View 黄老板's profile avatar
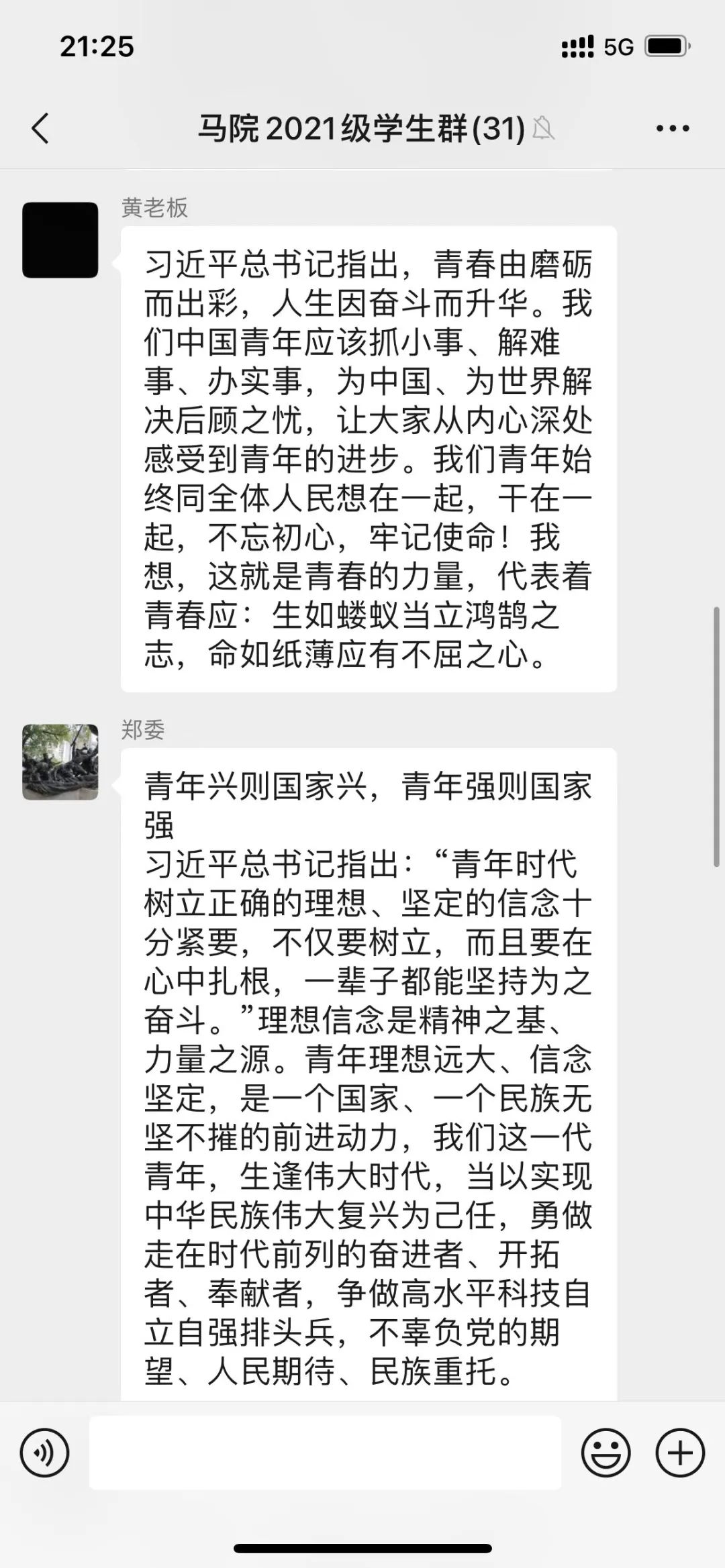The width and height of the screenshot is (725, 1568). click(x=60, y=240)
